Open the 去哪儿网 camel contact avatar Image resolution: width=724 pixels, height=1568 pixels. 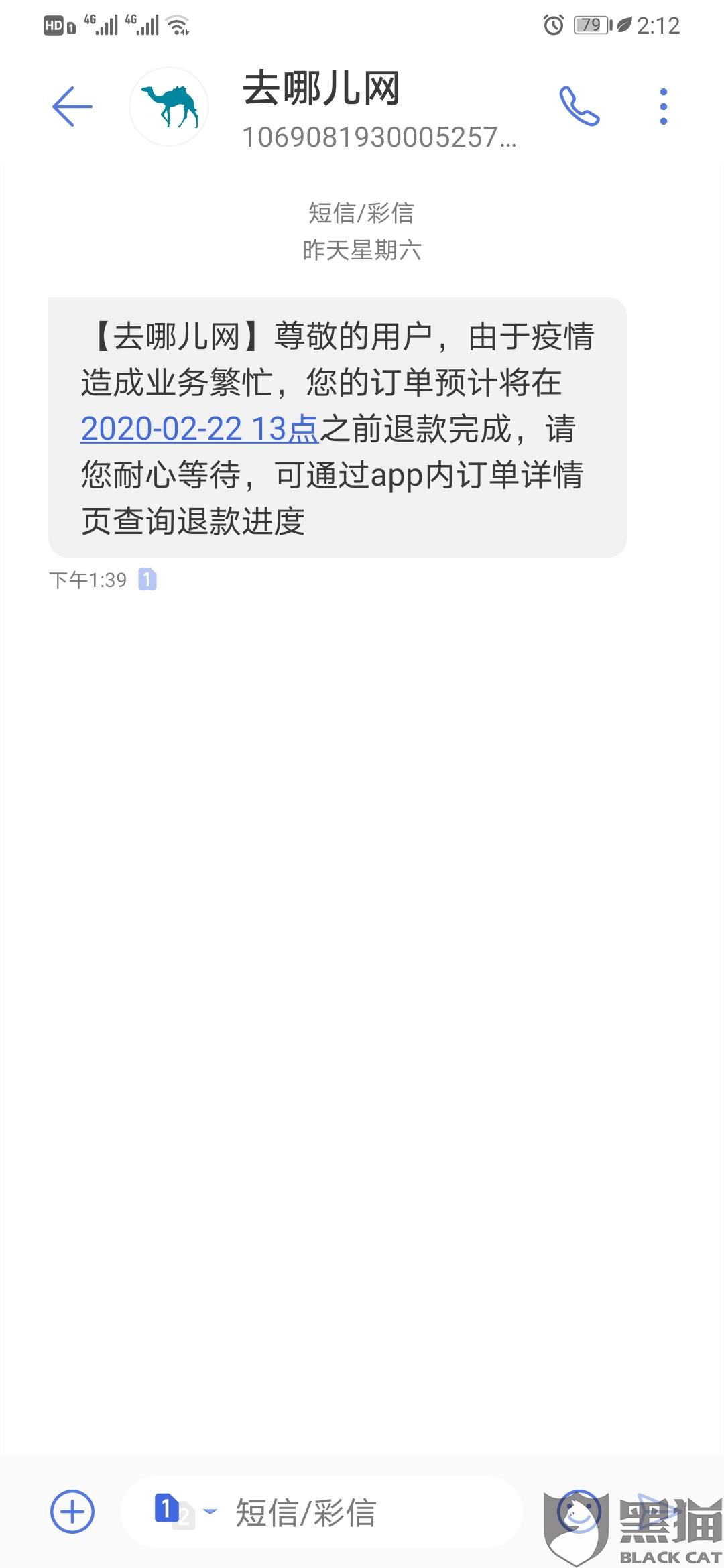pyautogui.click(x=169, y=107)
